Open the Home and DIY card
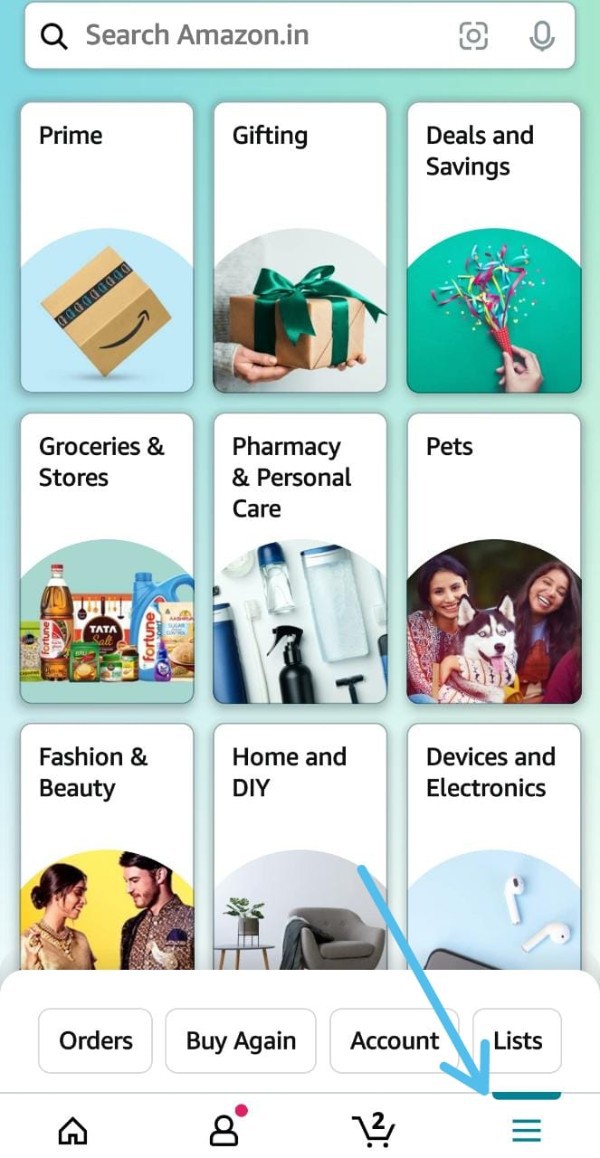This screenshot has width=600, height=1158. pos(300,850)
